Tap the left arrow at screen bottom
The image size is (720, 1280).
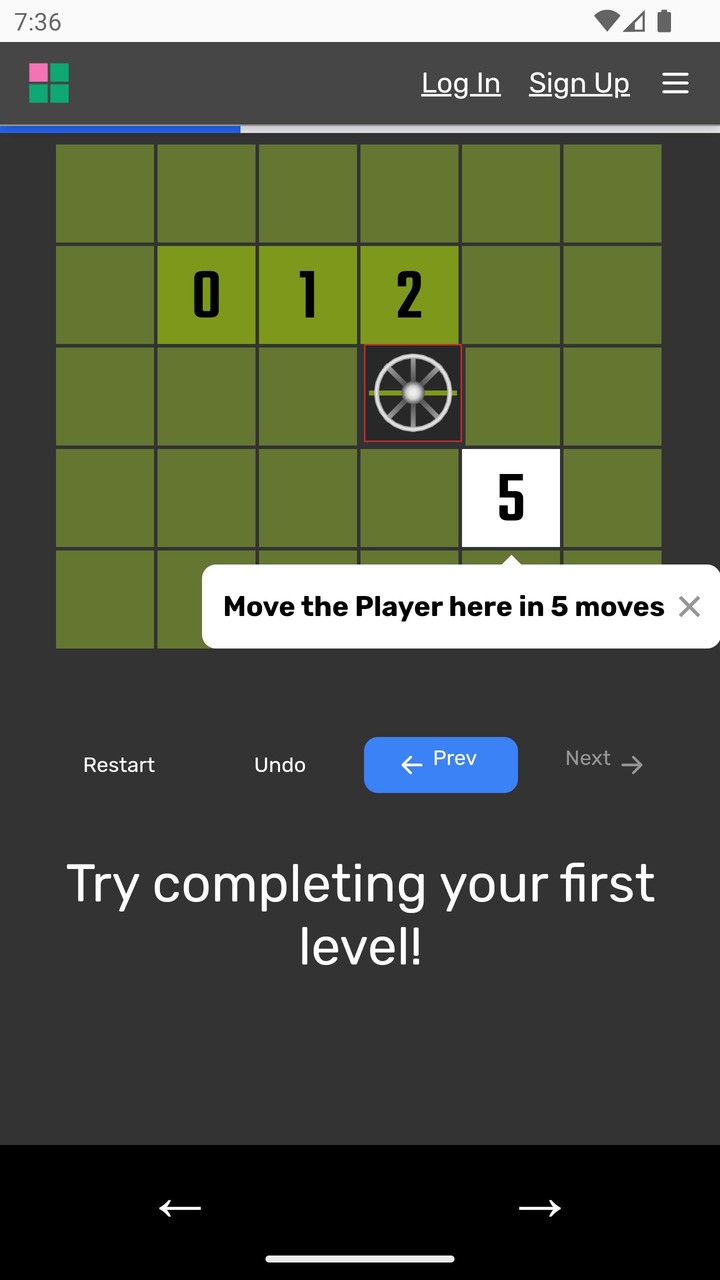point(180,1208)
